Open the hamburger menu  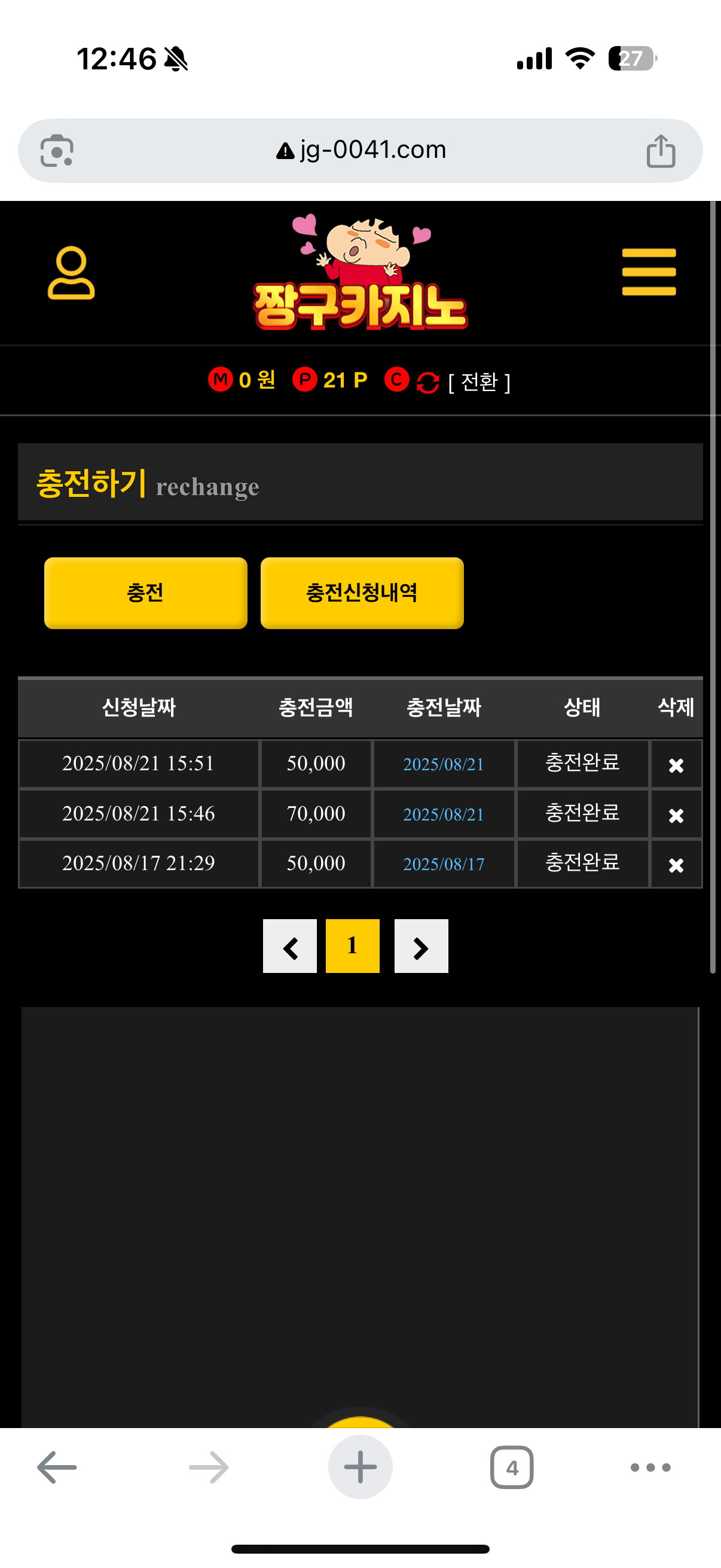[x=649, y=271]
